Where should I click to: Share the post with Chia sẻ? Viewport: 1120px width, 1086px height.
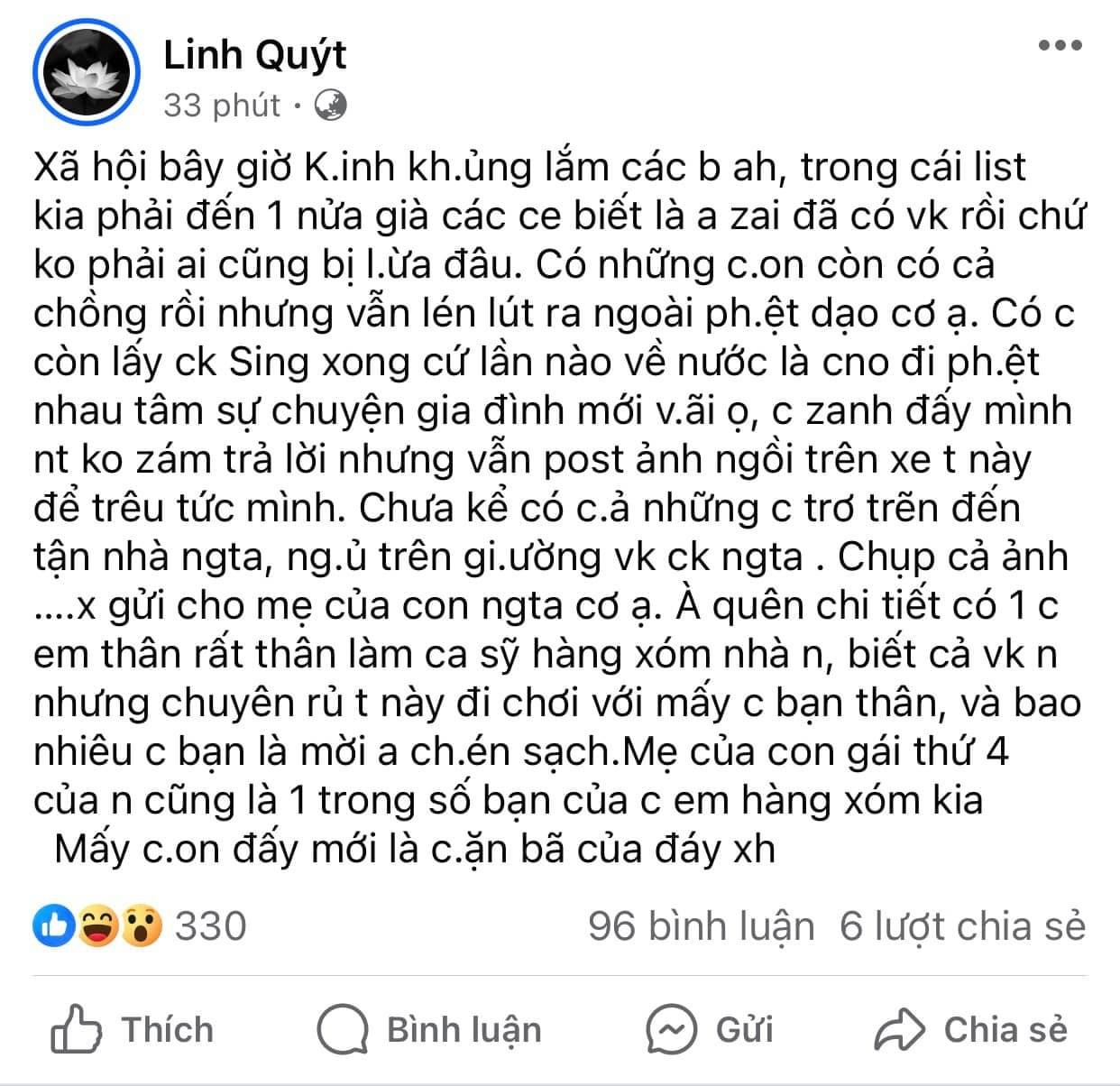(971, 1030)
